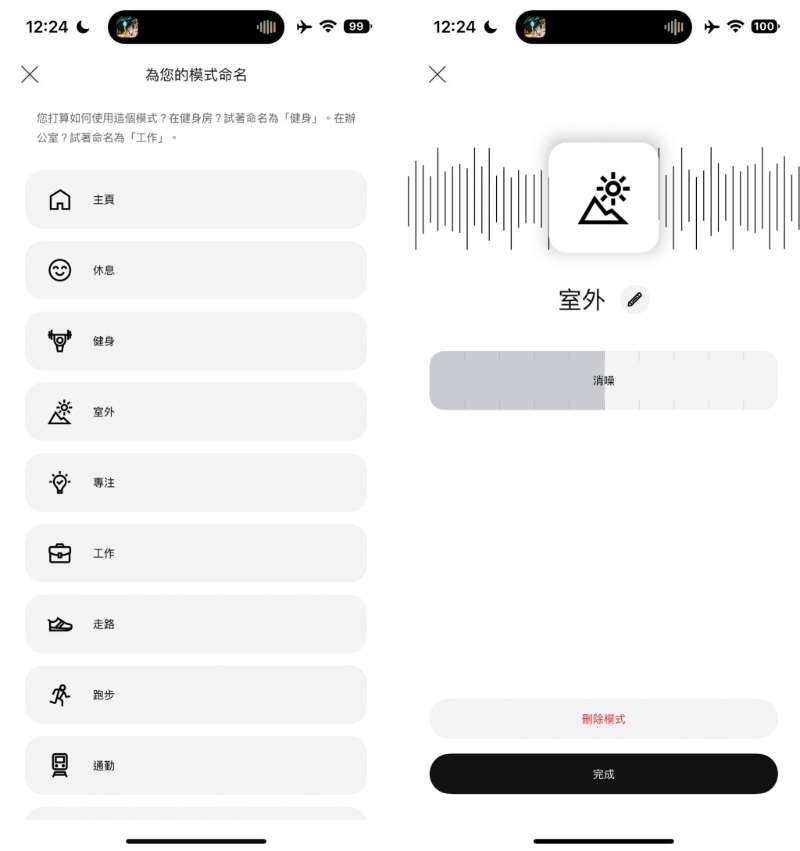This screenshot has height=851, width=800.
Task: Choose 休息 as the mode name
Action: 196,270
